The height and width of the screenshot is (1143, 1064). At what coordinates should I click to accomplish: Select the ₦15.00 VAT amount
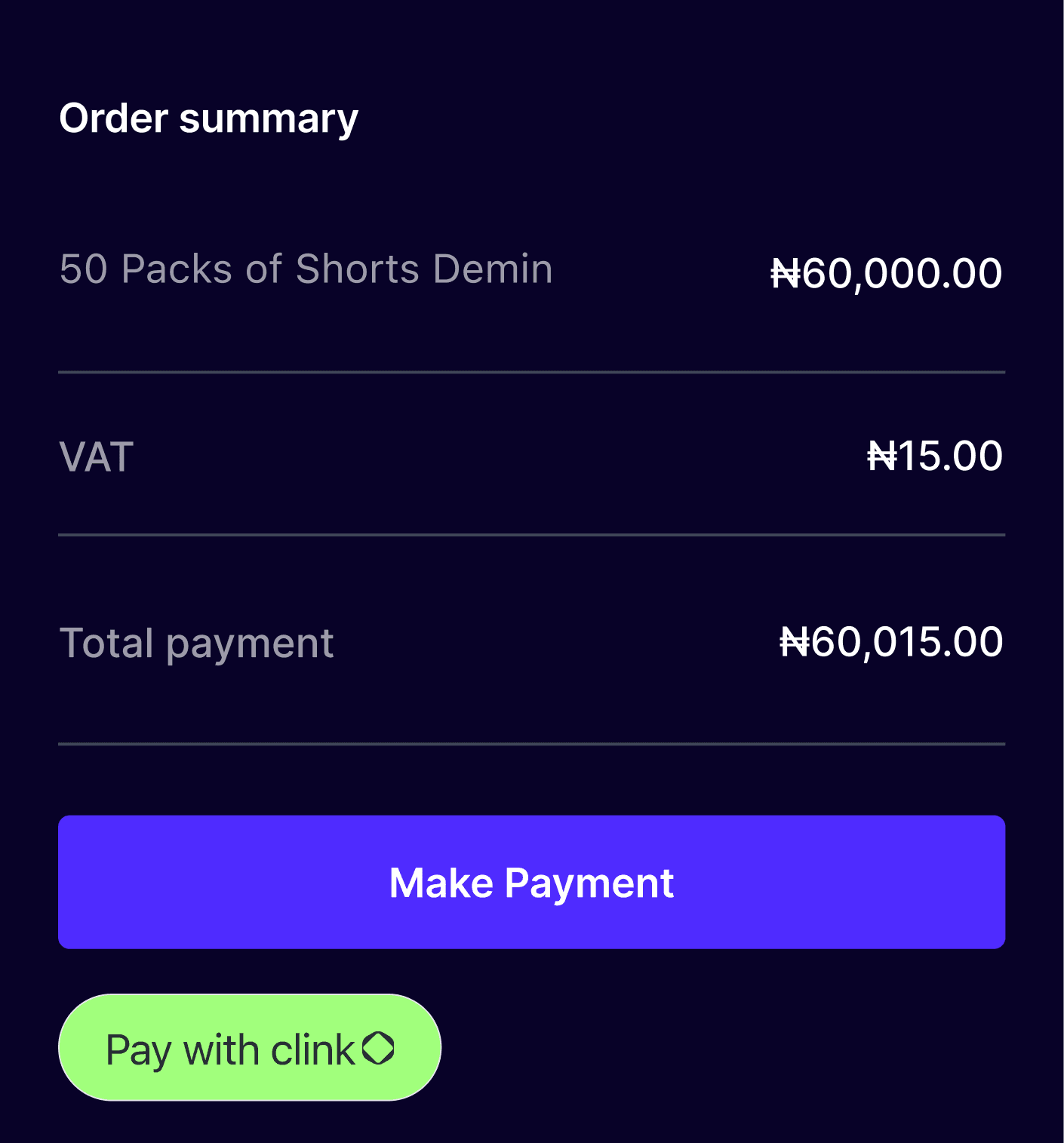point(933,456)
